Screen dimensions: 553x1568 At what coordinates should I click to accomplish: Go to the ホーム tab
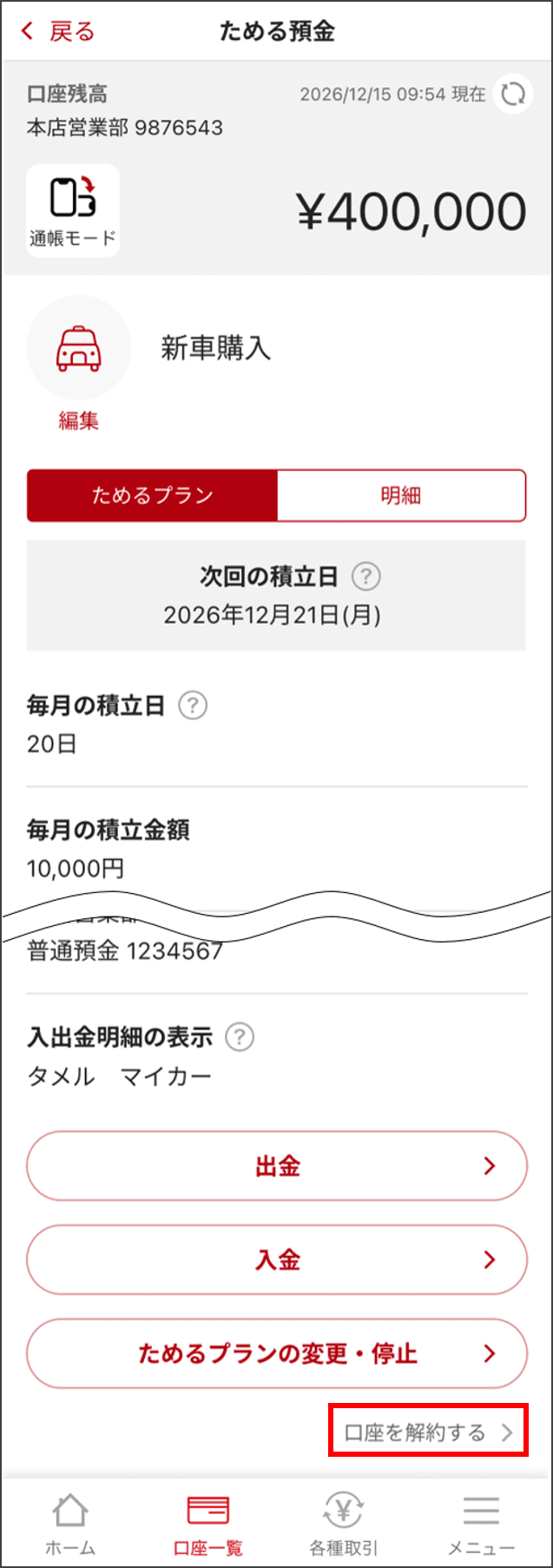(70, 1524)
